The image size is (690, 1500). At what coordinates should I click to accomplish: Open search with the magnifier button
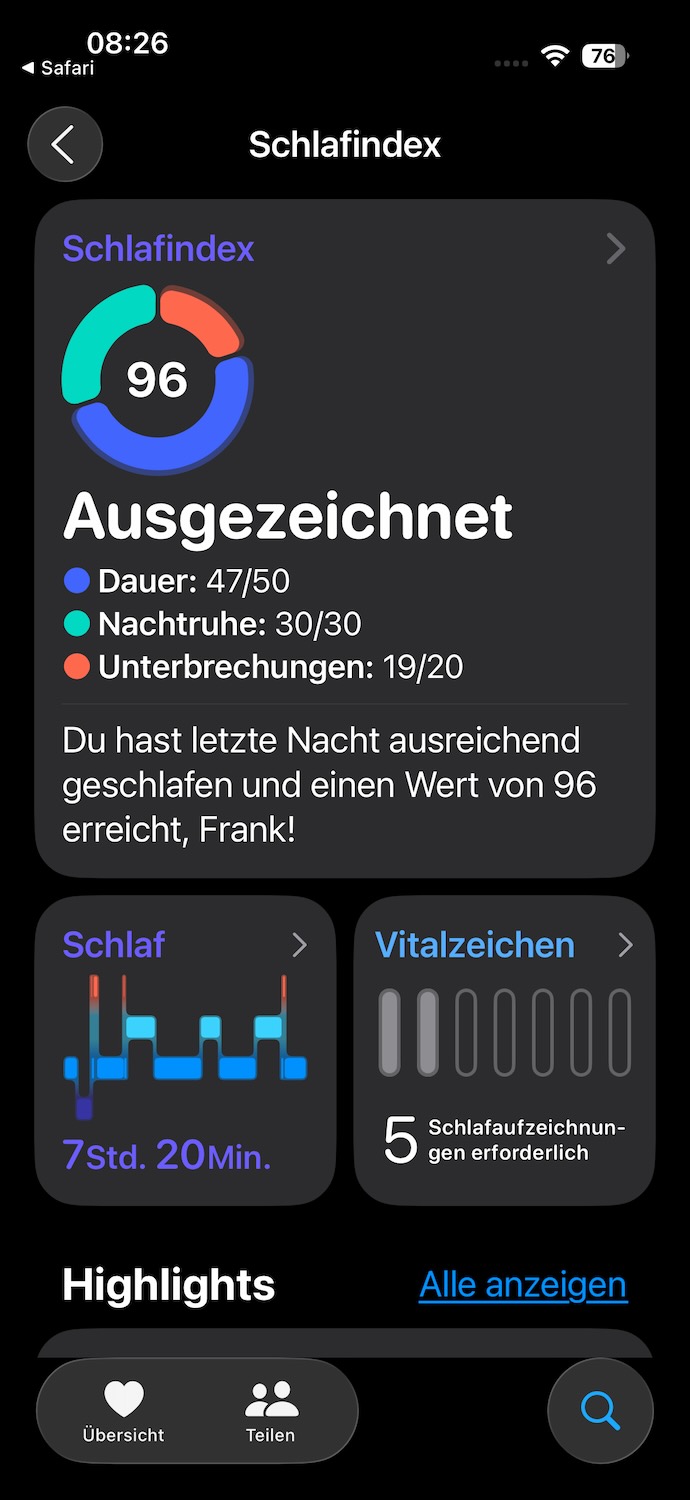pos(600,1411)
